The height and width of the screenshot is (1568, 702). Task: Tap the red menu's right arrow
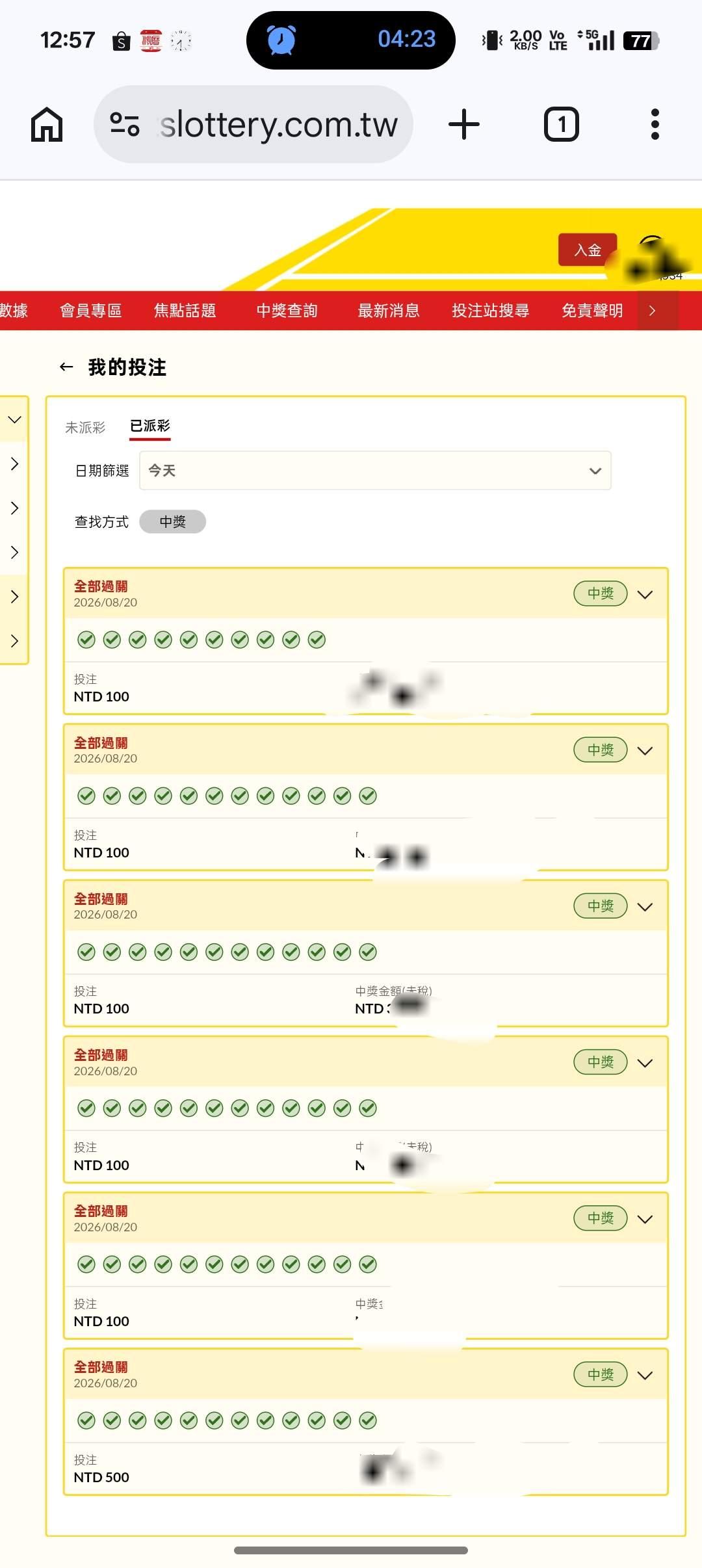point(652,311)
